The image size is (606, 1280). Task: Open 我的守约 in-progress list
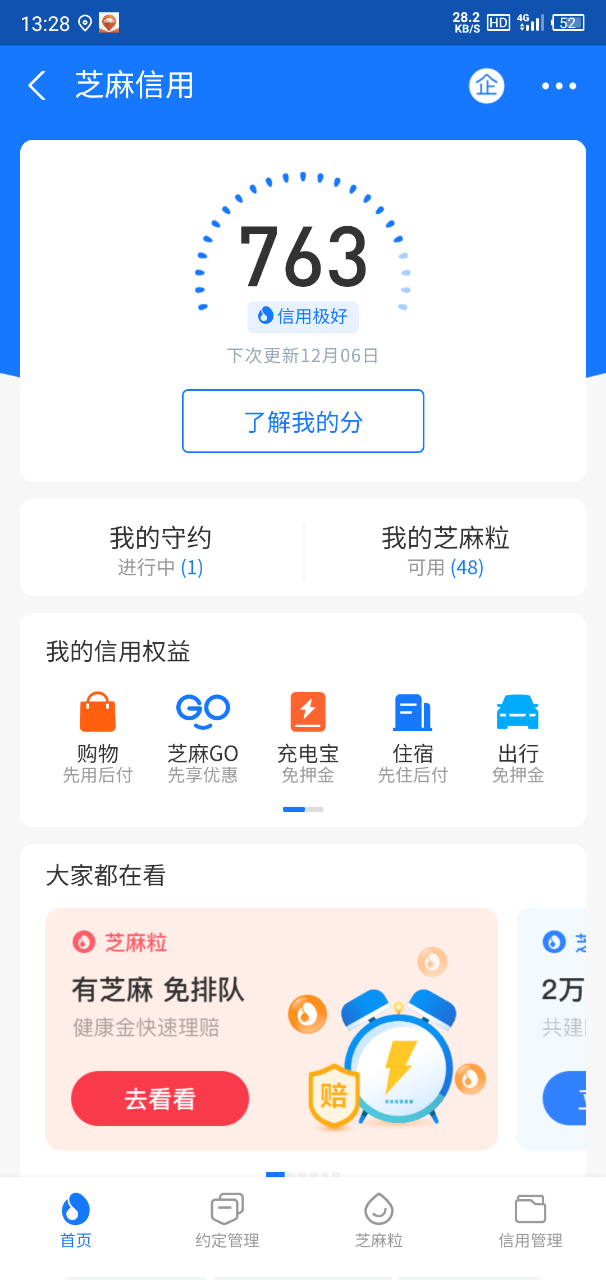pyautogui.click(x=161, y=550)
